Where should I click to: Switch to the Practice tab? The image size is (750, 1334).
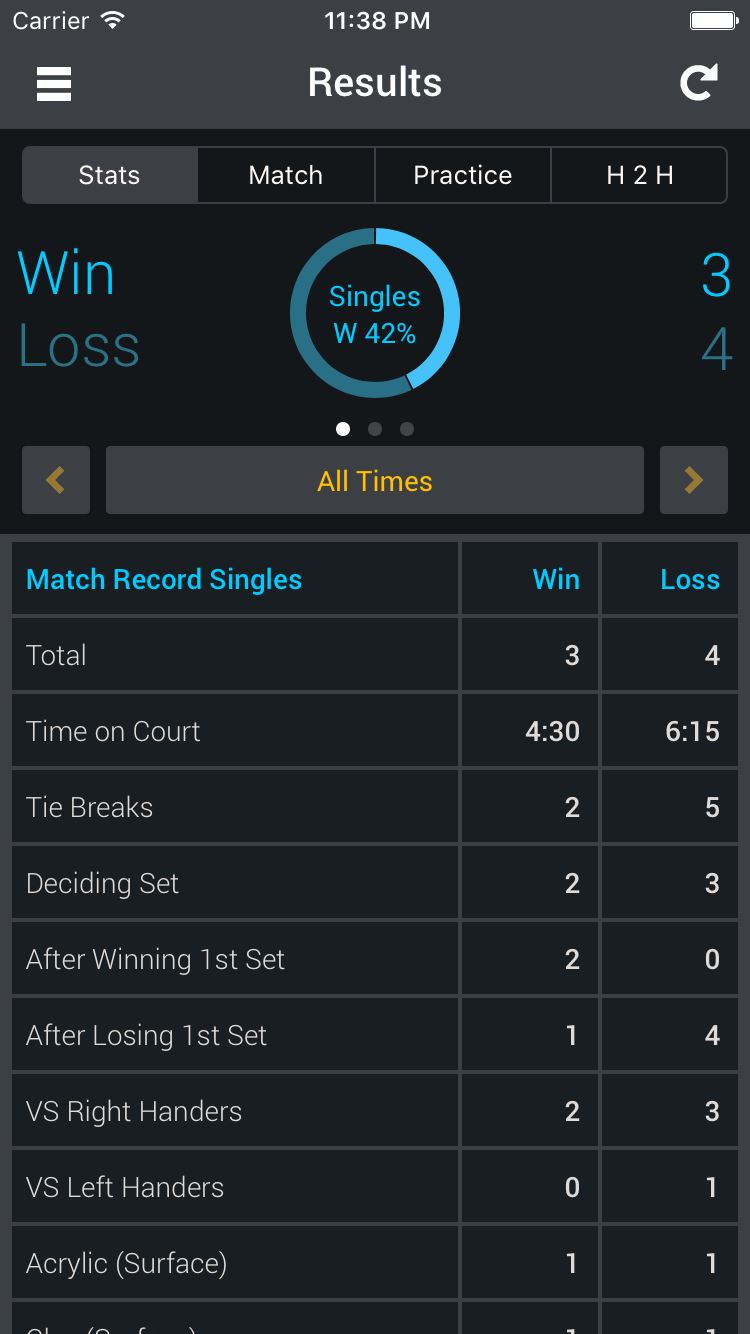(x=463, y=175)
